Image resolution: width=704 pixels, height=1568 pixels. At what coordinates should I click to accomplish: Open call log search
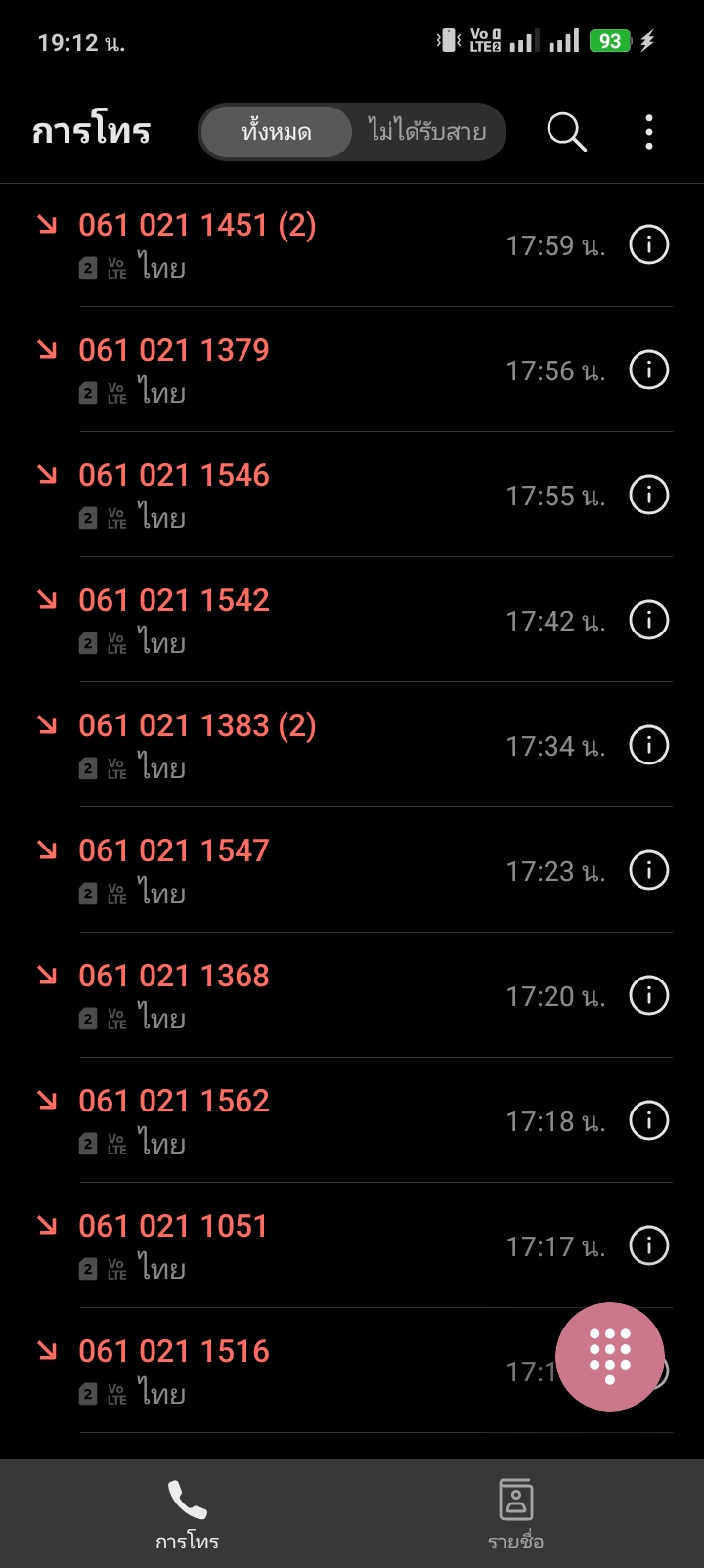(x=566, y=132)
